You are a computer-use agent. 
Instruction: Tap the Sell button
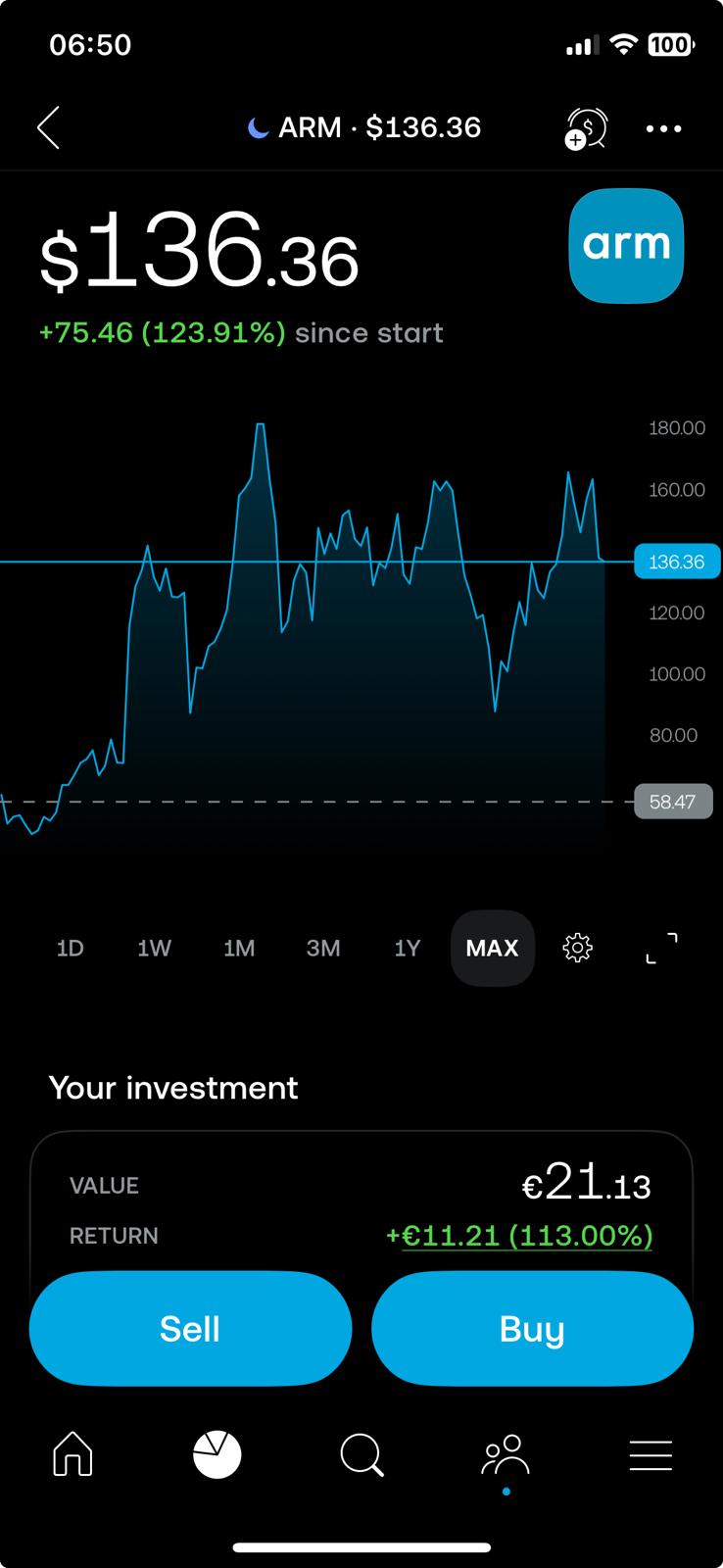point(190,1329)
